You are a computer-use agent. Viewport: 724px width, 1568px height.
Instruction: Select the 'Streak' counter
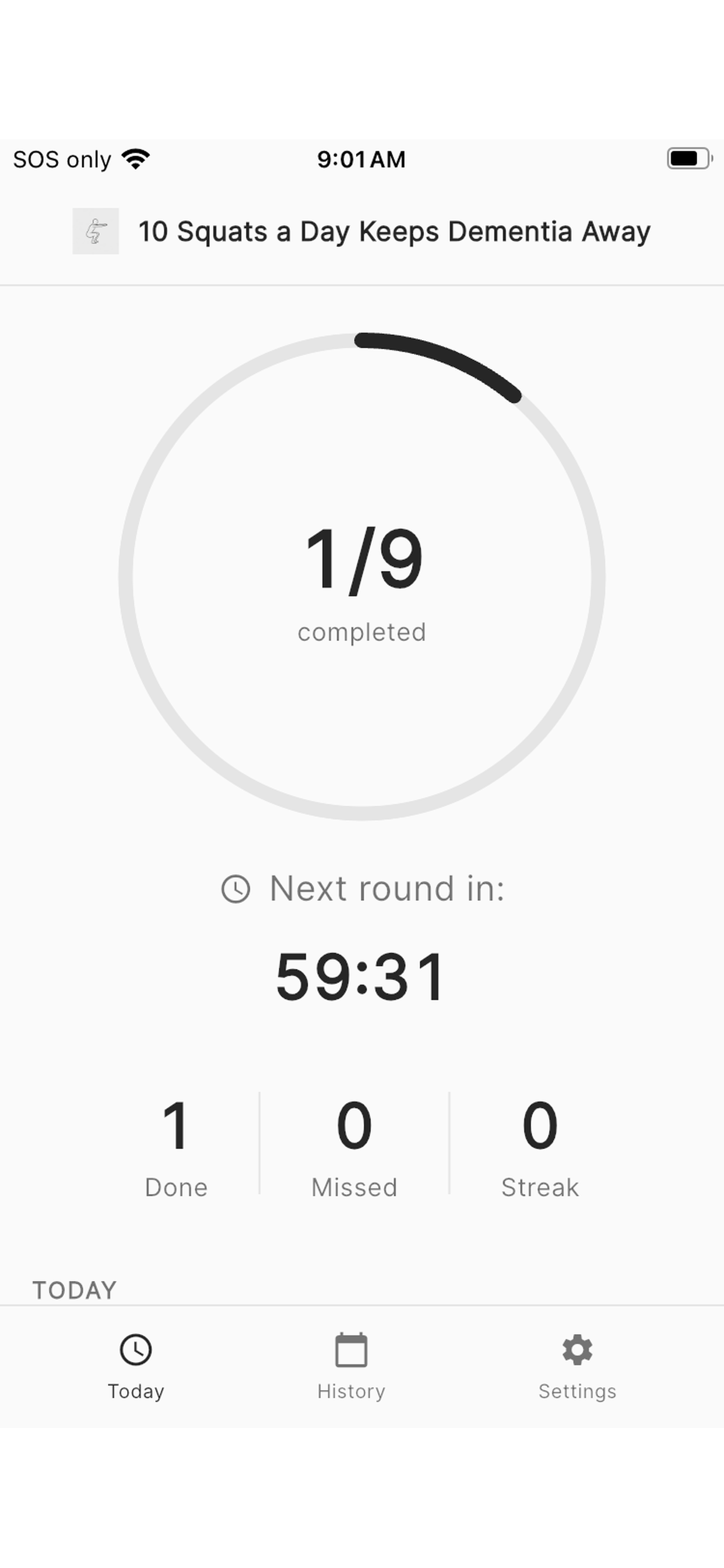point(539,1150)
